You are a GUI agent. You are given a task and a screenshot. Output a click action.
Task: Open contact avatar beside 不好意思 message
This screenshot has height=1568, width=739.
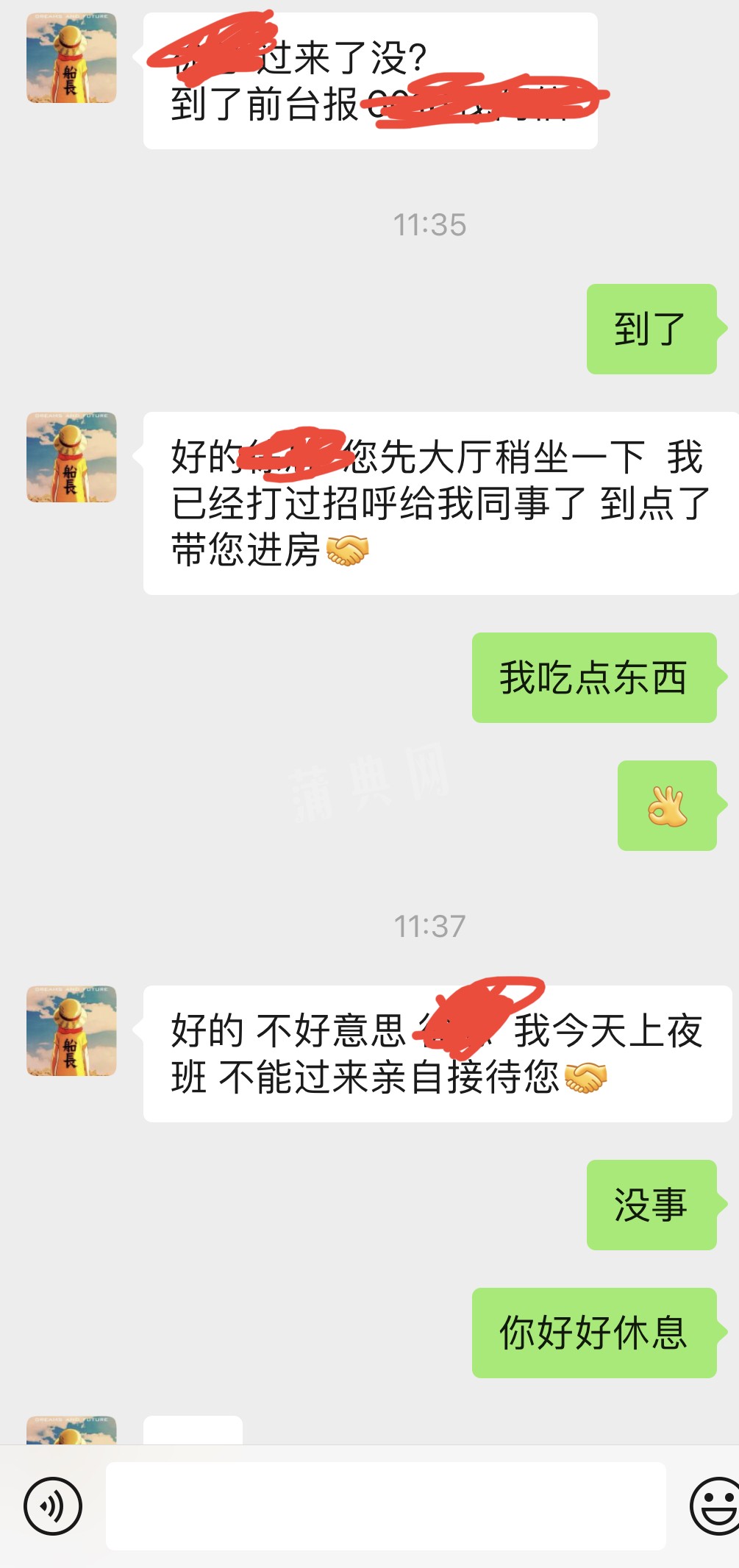pyautogui.click(x=71, y=1030)
